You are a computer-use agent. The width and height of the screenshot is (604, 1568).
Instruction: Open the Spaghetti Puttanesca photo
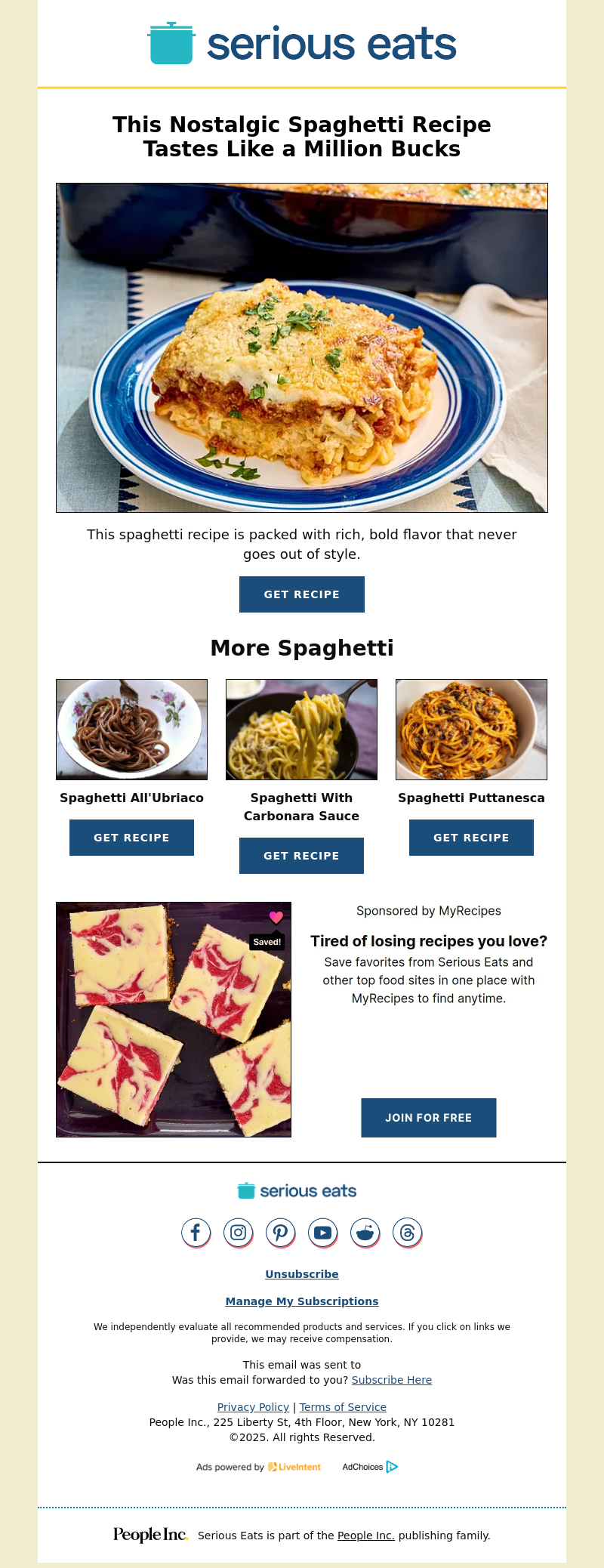point(471,729)
